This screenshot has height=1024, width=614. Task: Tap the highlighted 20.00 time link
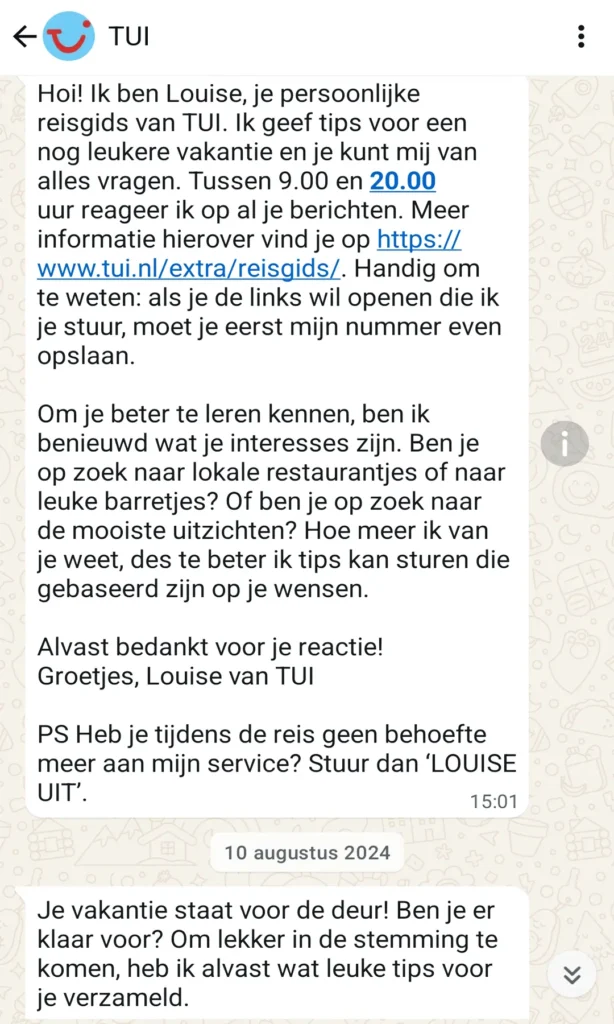(402, 182)
